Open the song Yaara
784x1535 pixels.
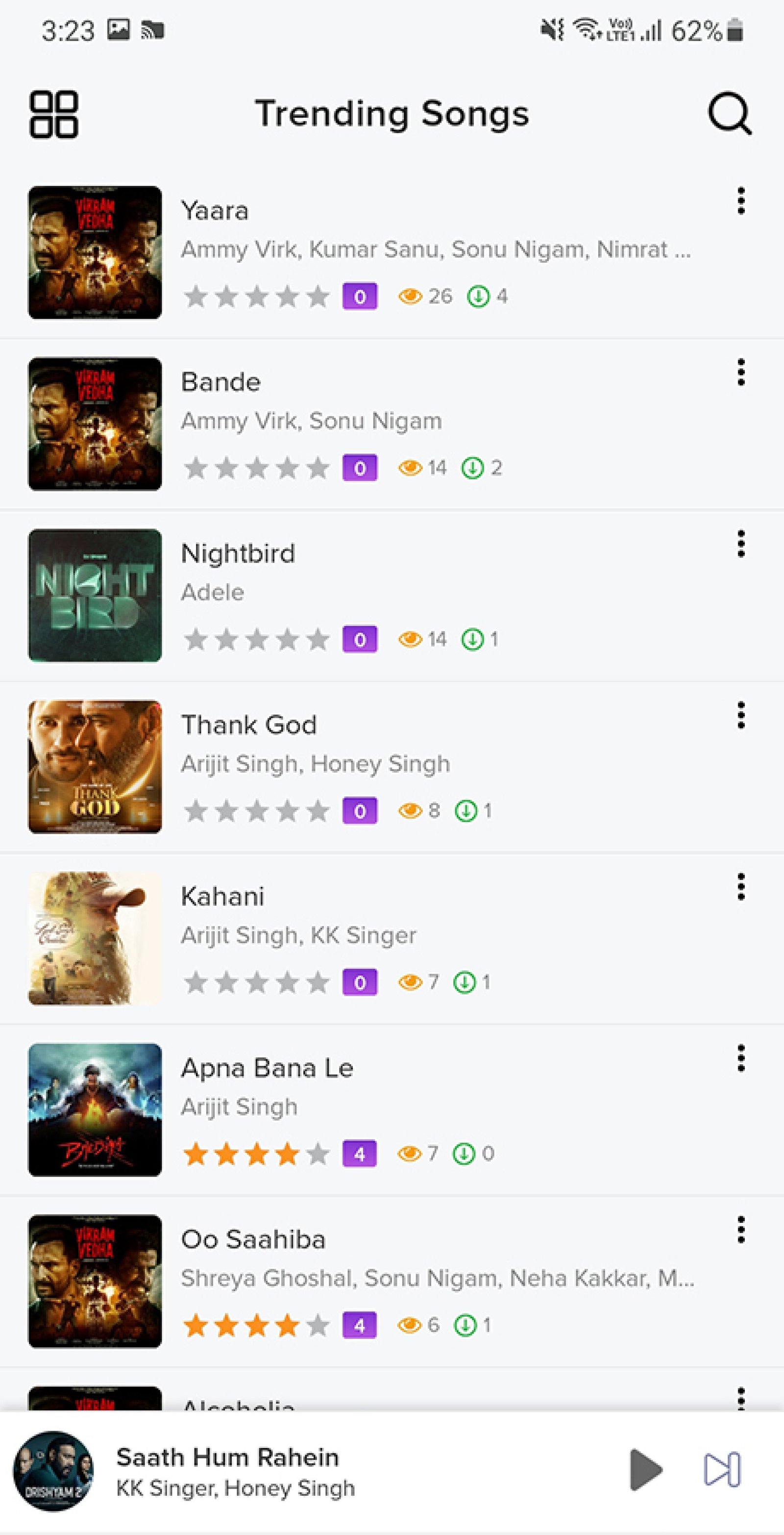pyautogui.click(x=392, y=252)
